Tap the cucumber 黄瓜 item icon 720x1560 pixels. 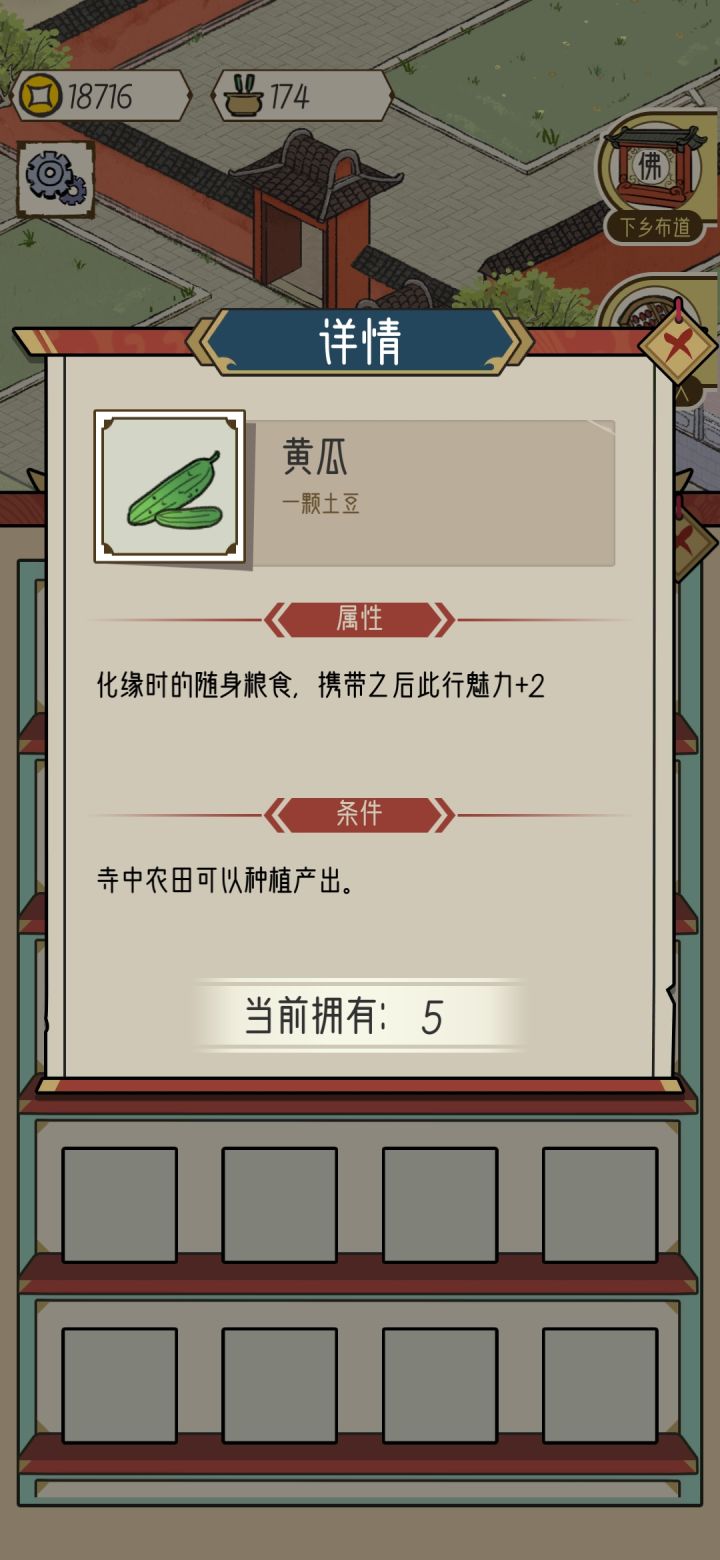coord(169,485)
